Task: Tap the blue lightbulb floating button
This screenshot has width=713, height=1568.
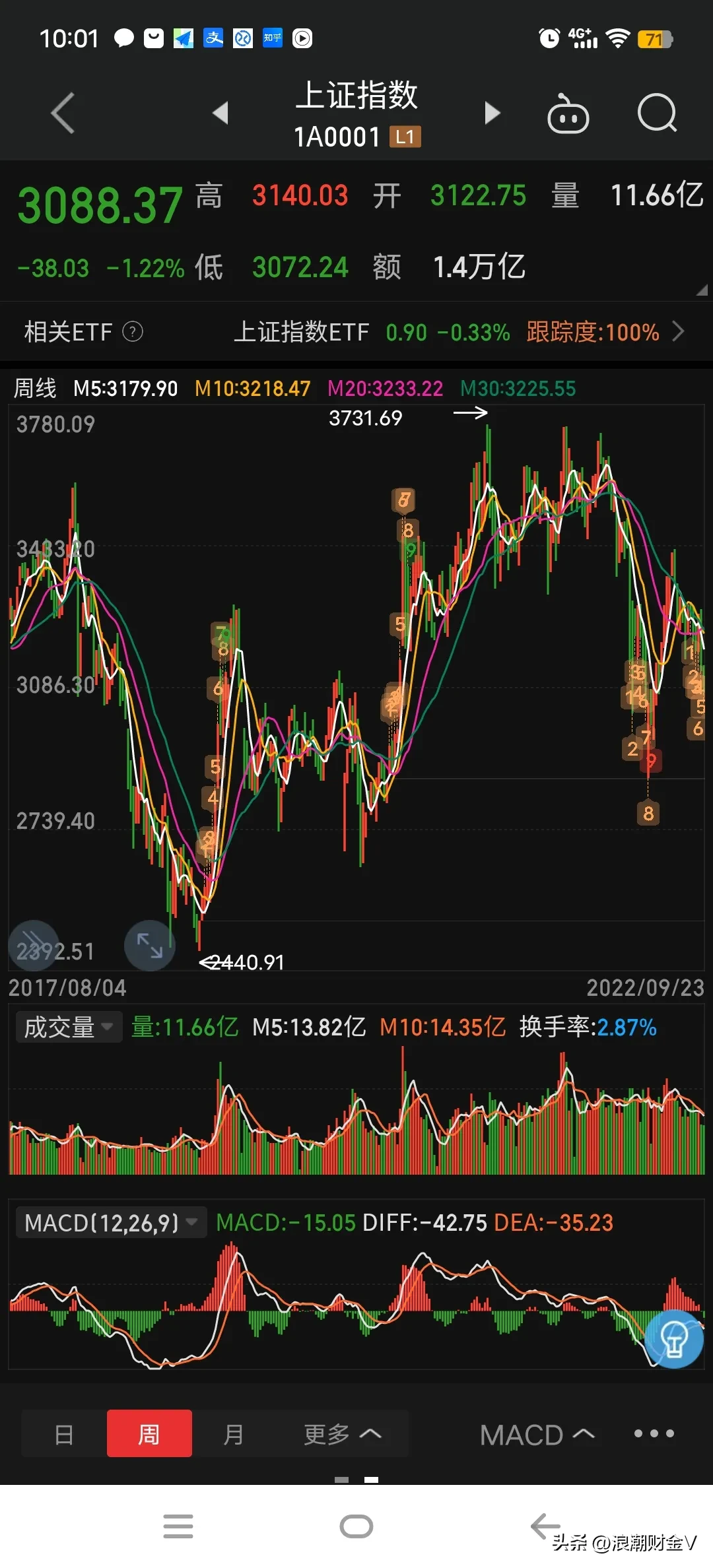Action: click(674, 1338)
